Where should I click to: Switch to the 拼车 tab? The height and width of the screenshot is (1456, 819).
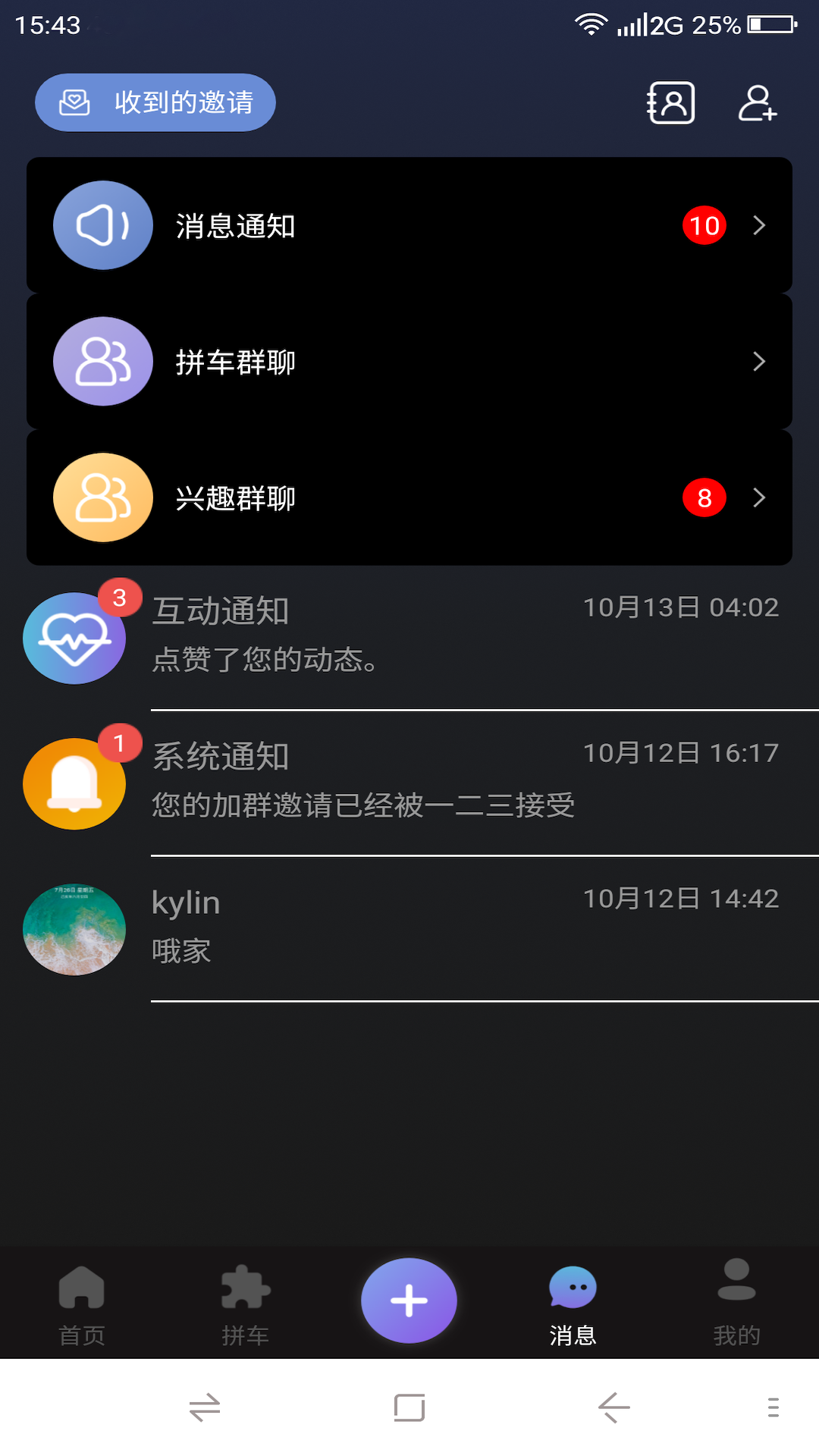coord(246,1301)
